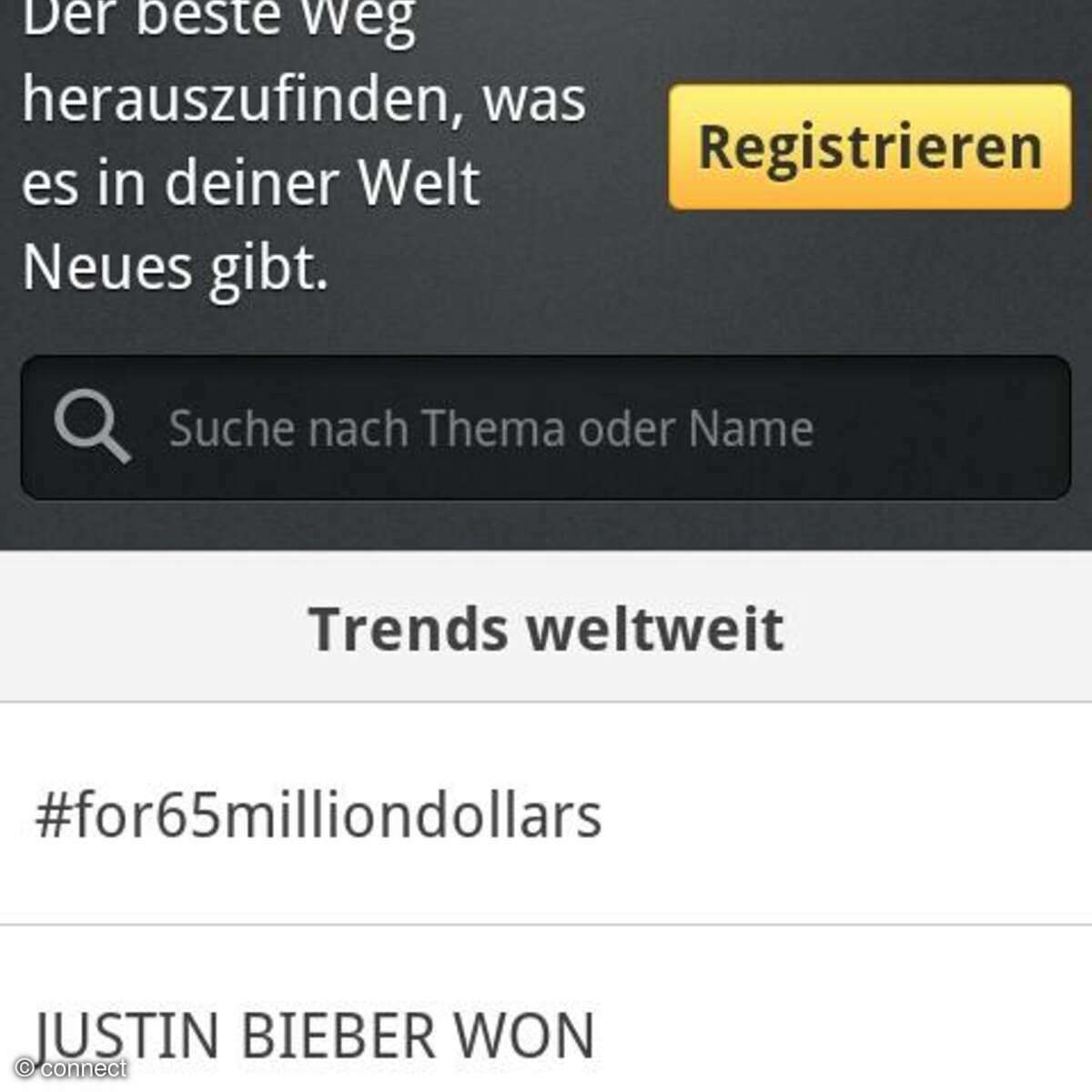This screenshot has width=1092, height=1092.
Task: Tap the Registrieren button
Action: 869,147
